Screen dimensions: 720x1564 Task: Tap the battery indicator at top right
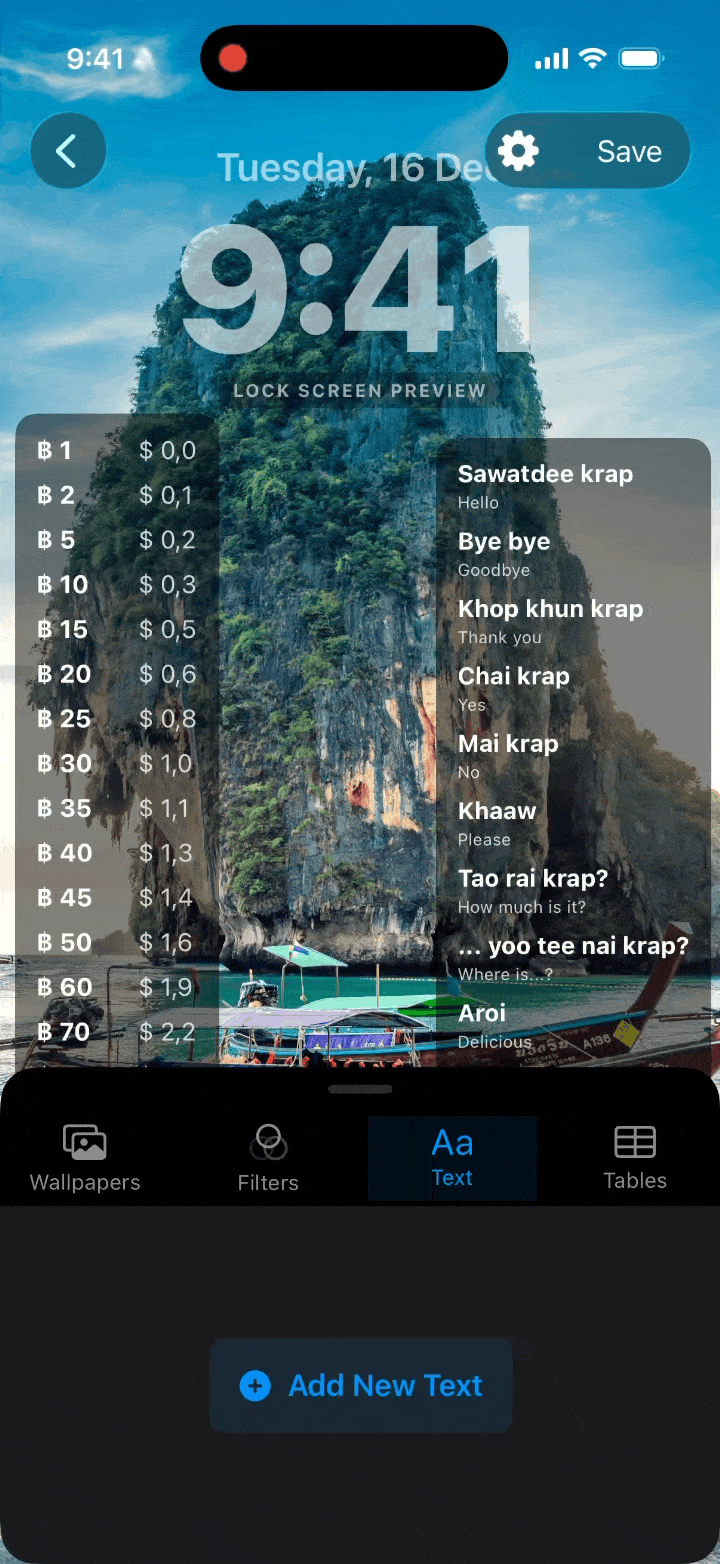[x=641, y=58]
